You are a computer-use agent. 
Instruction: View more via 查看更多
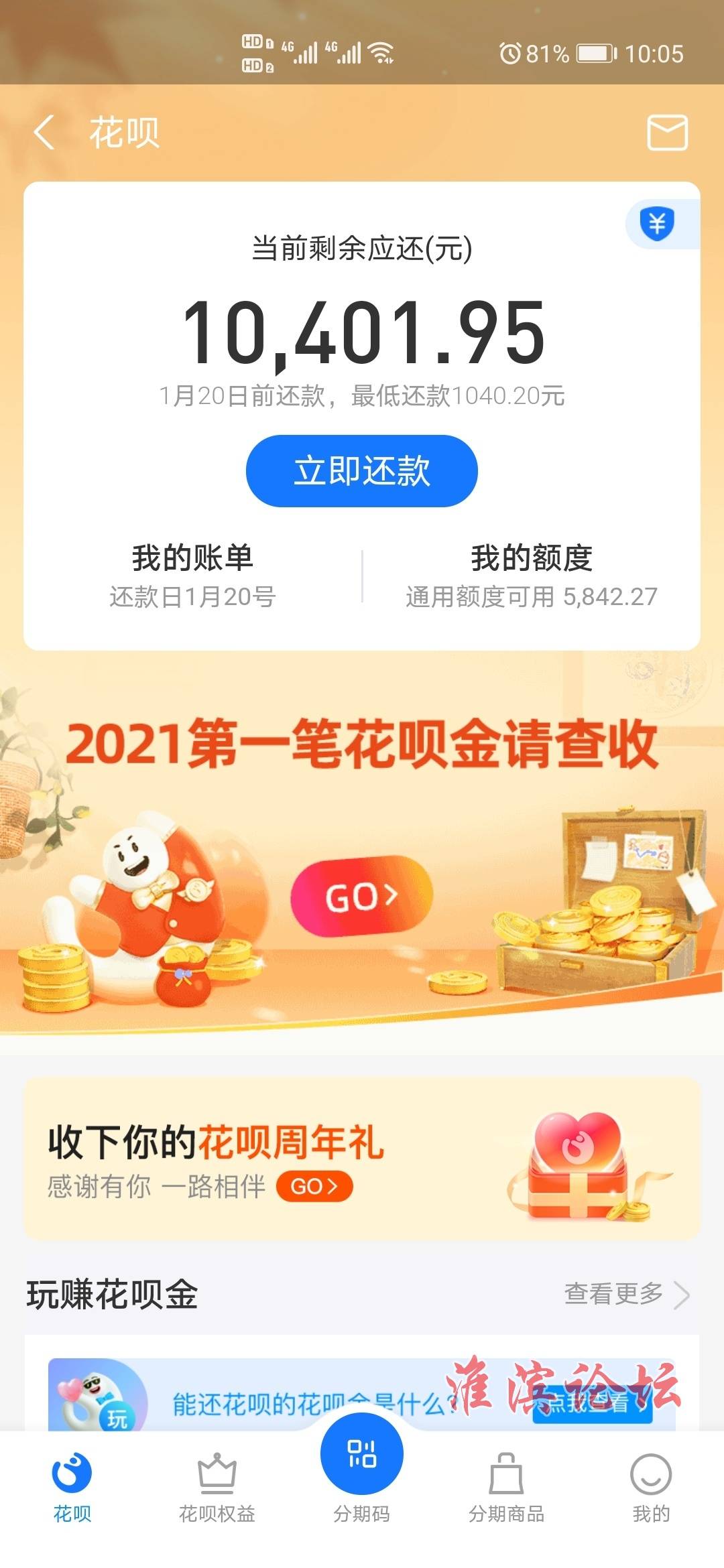pos(625,1294)
